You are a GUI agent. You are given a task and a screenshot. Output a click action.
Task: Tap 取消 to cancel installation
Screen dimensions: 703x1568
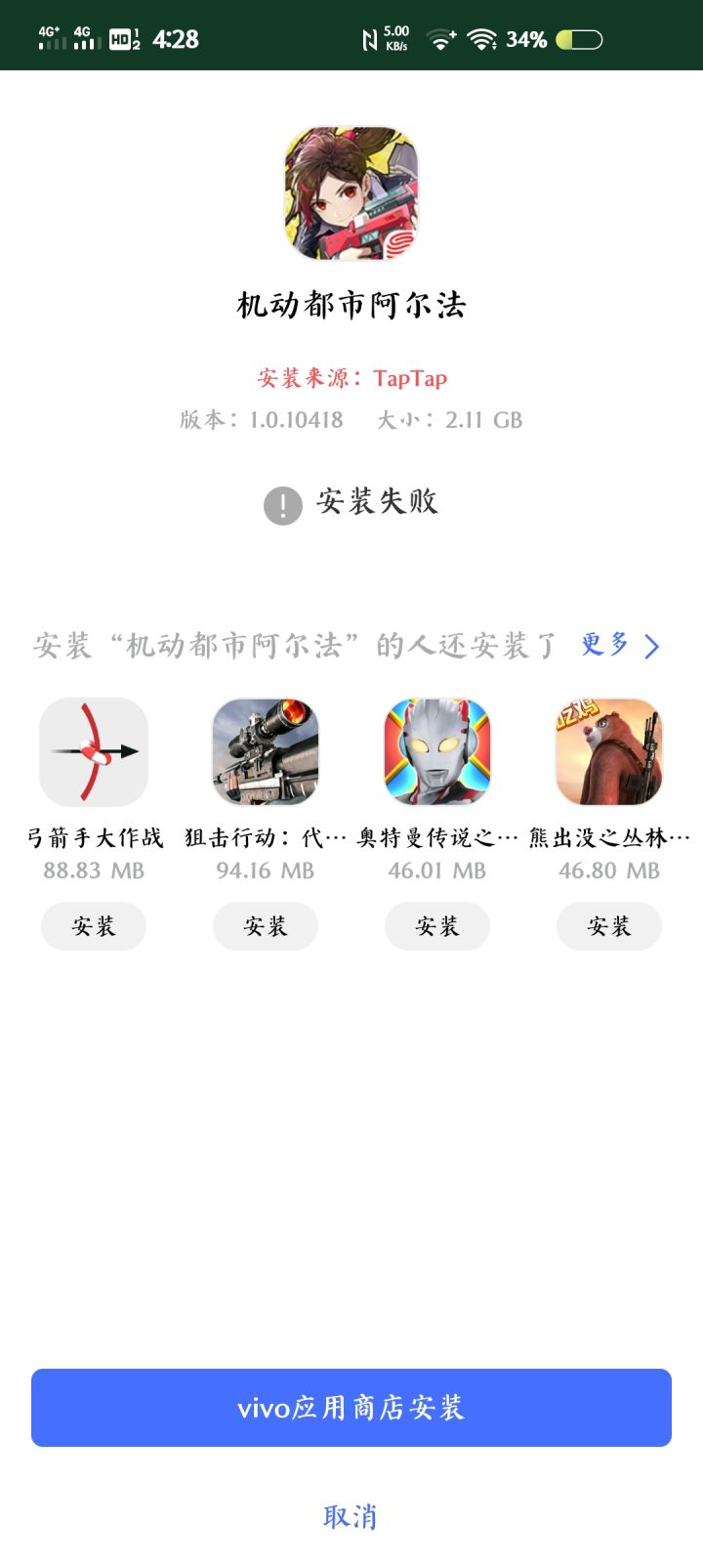click(351, 1515)
